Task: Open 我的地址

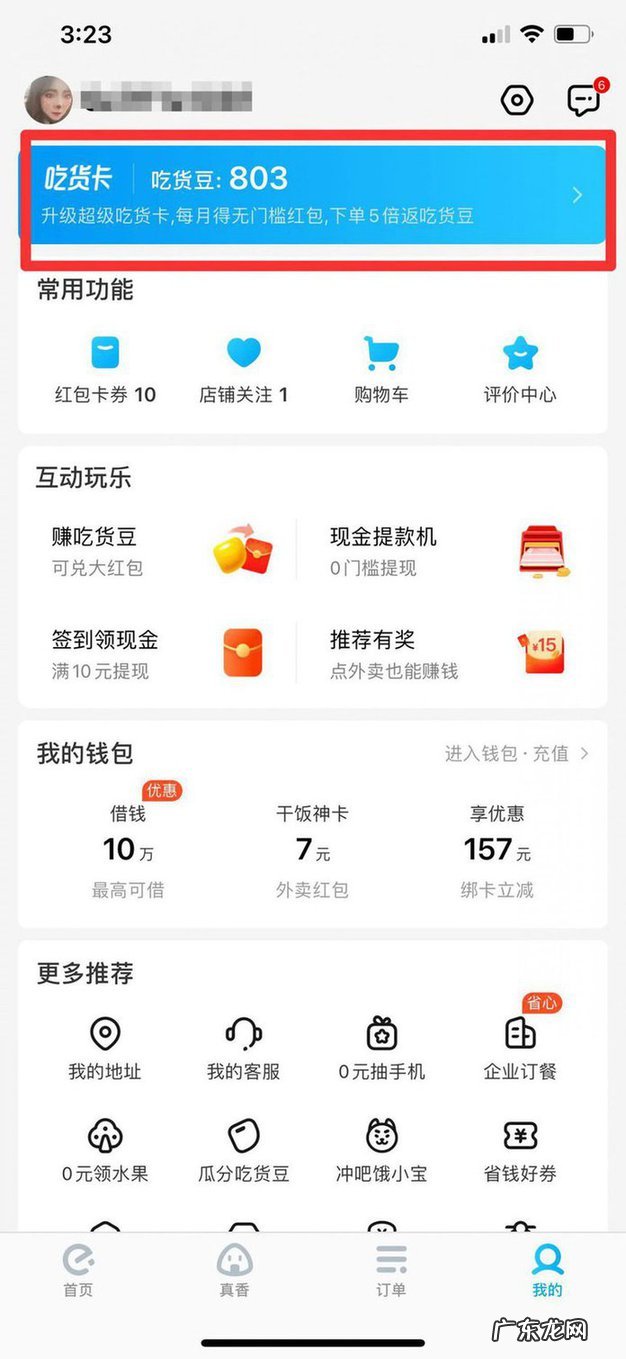Action: tap(105, 1049)
